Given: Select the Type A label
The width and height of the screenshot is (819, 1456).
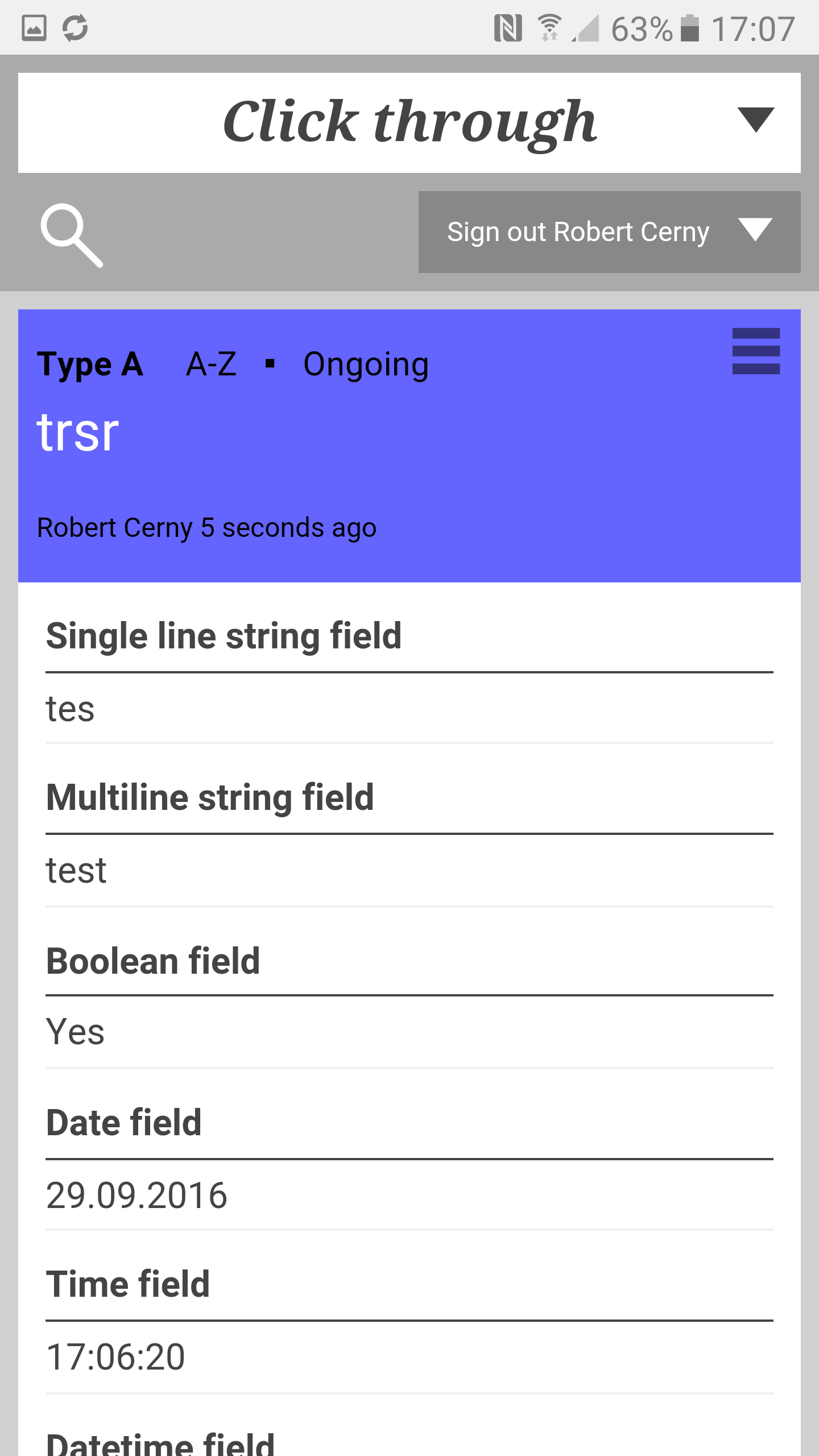Looking at the screenshot, I should 90,364.
